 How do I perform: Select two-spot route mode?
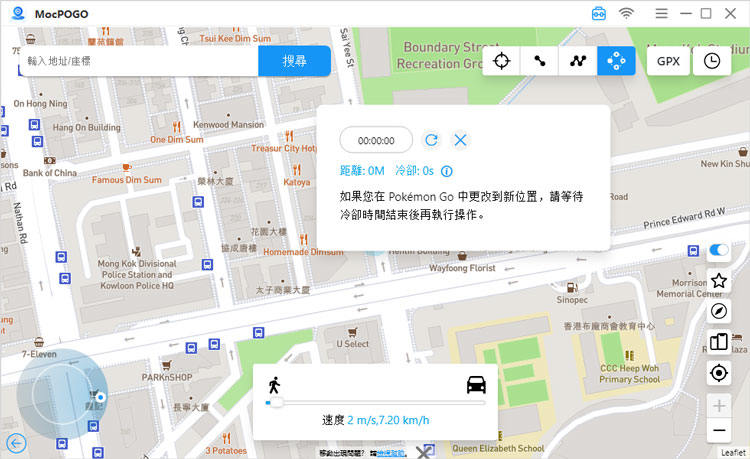pyautogui.click(x=540, y=61)
